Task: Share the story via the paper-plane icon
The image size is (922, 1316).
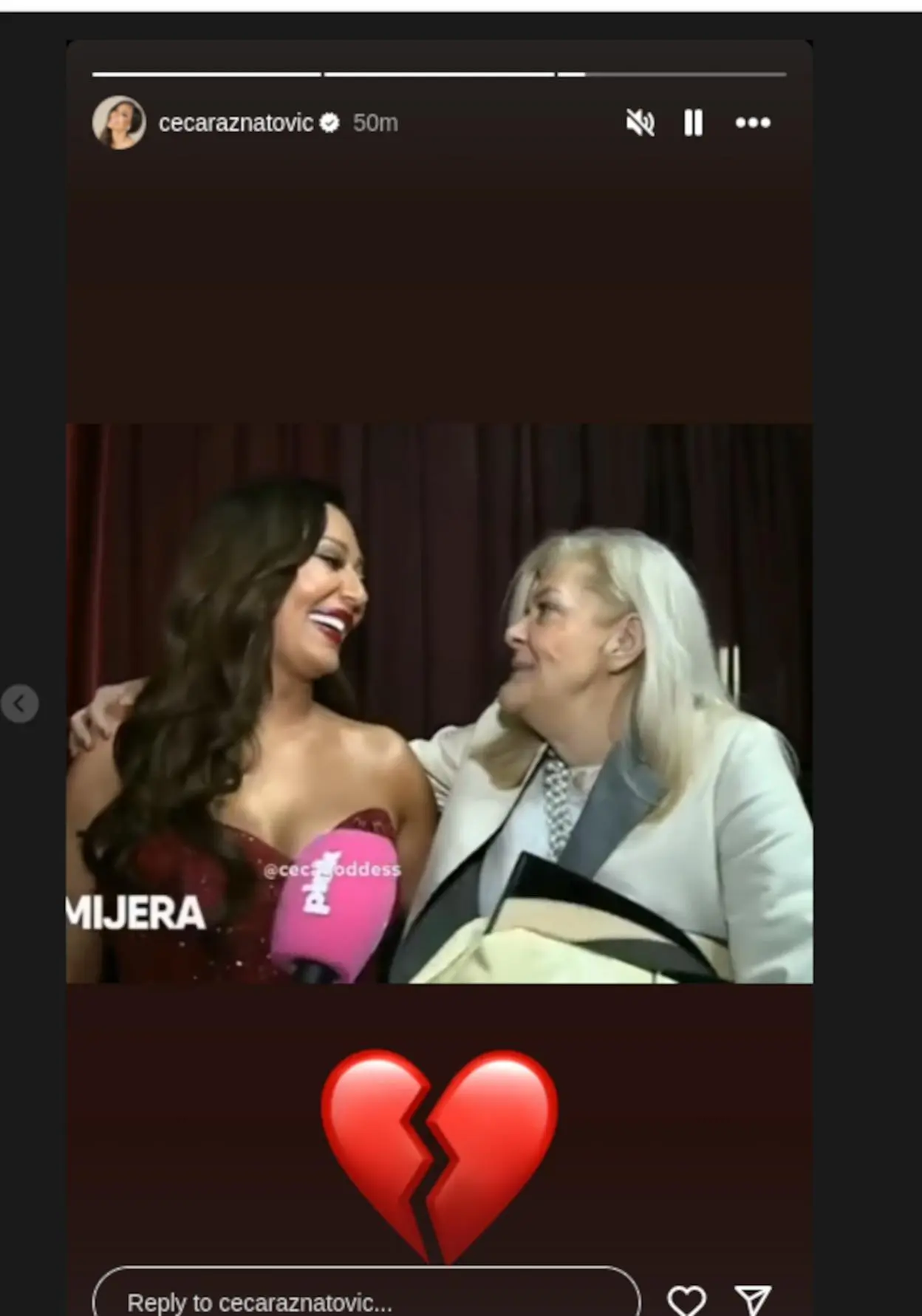Action: click(x=753, y=1300)
